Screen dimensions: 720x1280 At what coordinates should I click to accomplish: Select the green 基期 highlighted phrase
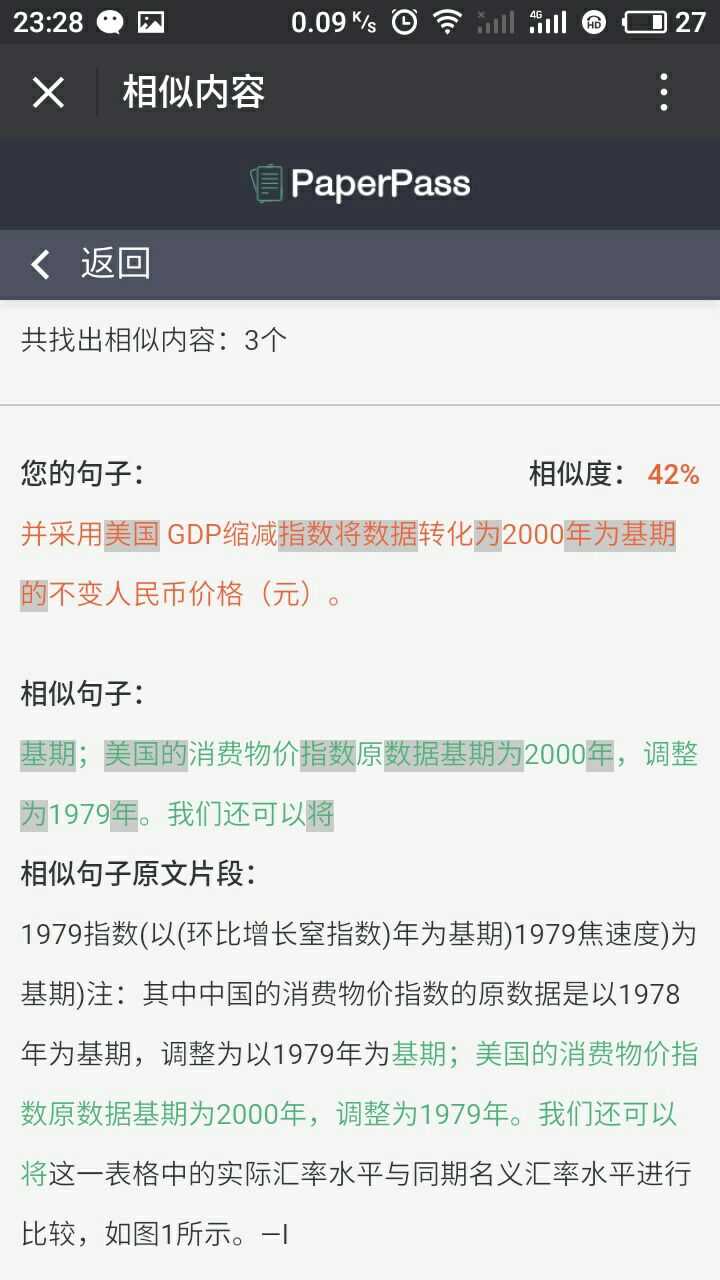point(49,755)
